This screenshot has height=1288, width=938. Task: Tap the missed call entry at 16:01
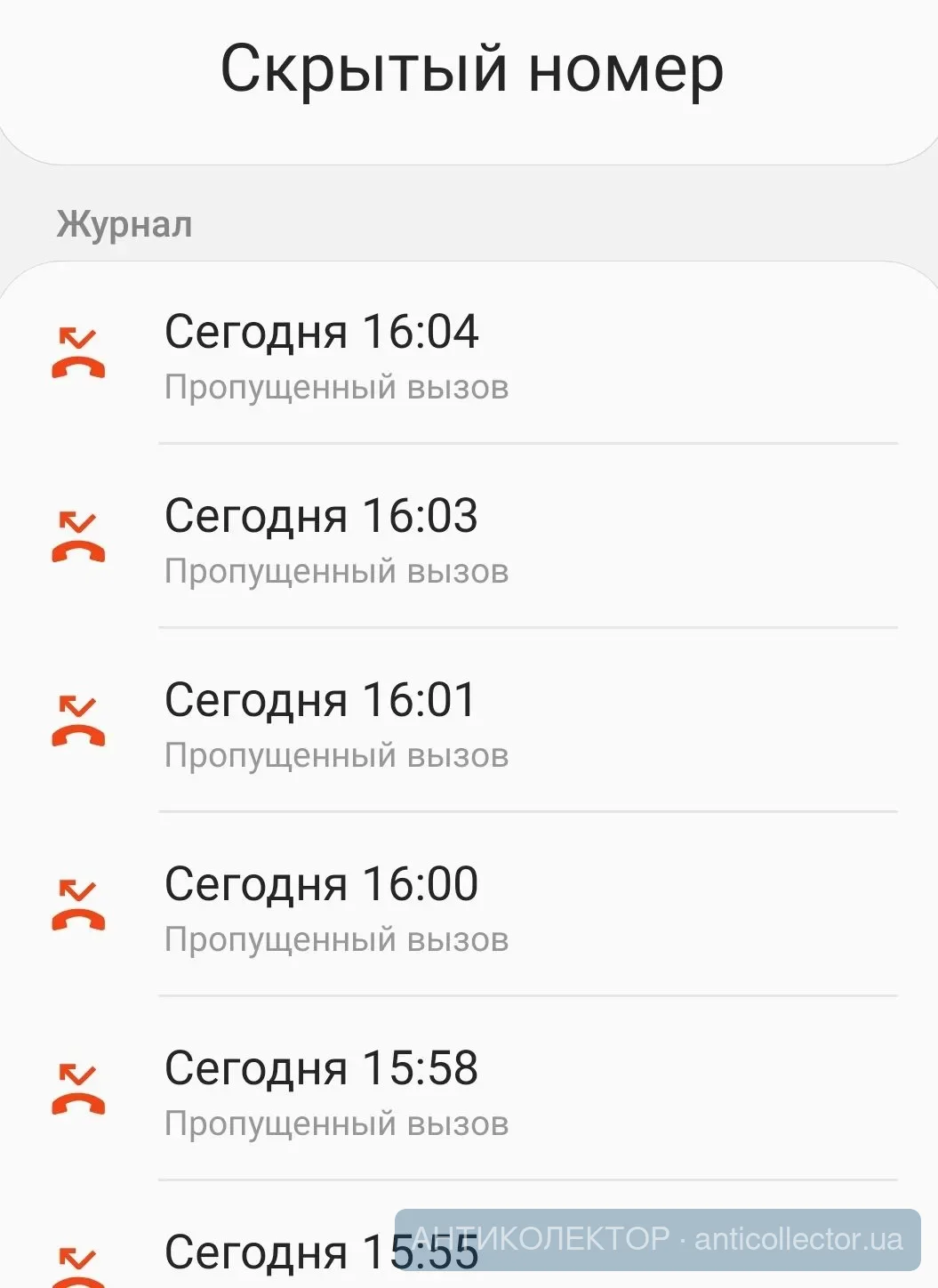tap(336, 724)
